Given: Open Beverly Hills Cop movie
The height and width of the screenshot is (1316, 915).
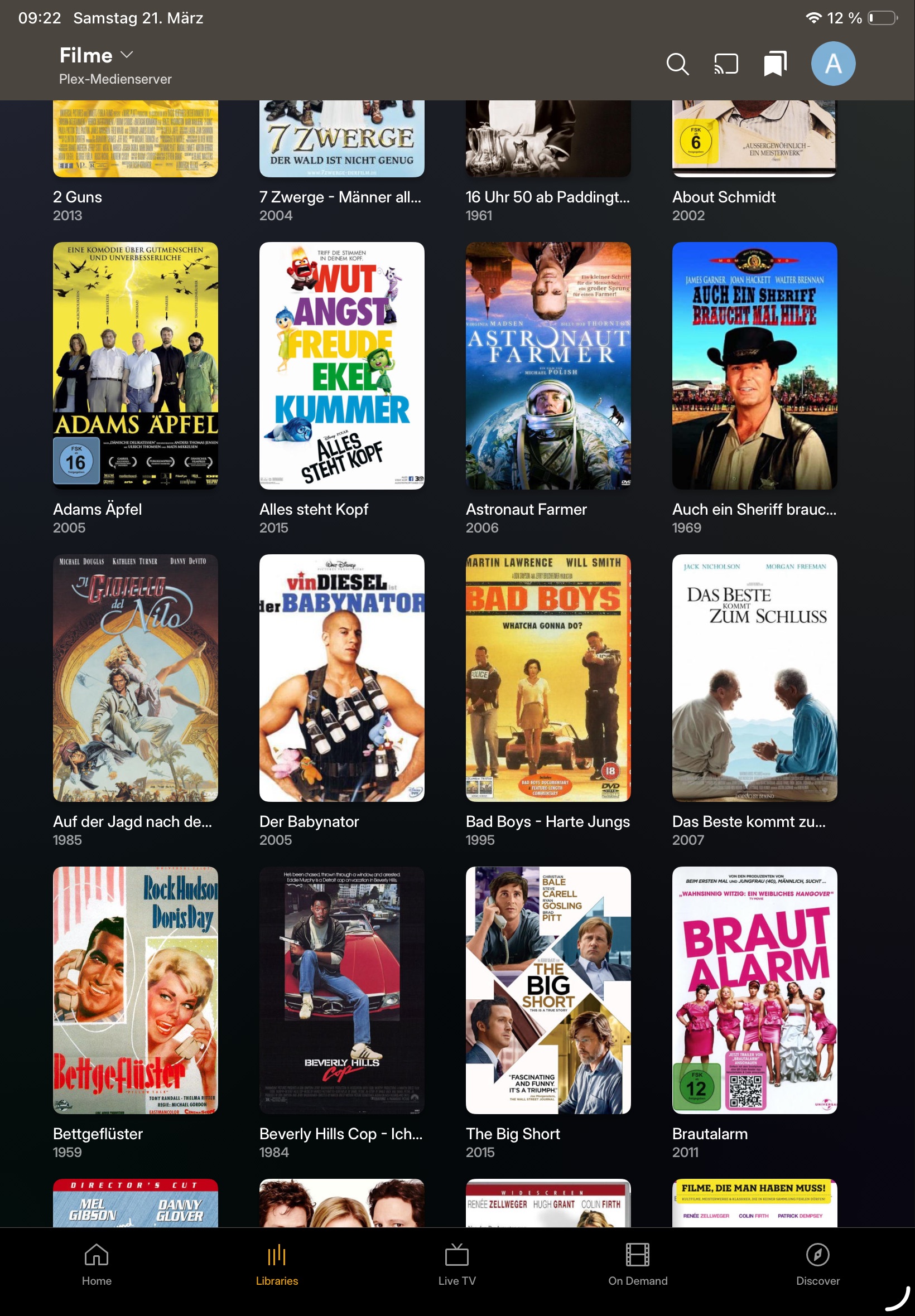Looking at the screenshot, I should (x=341, y=990).
